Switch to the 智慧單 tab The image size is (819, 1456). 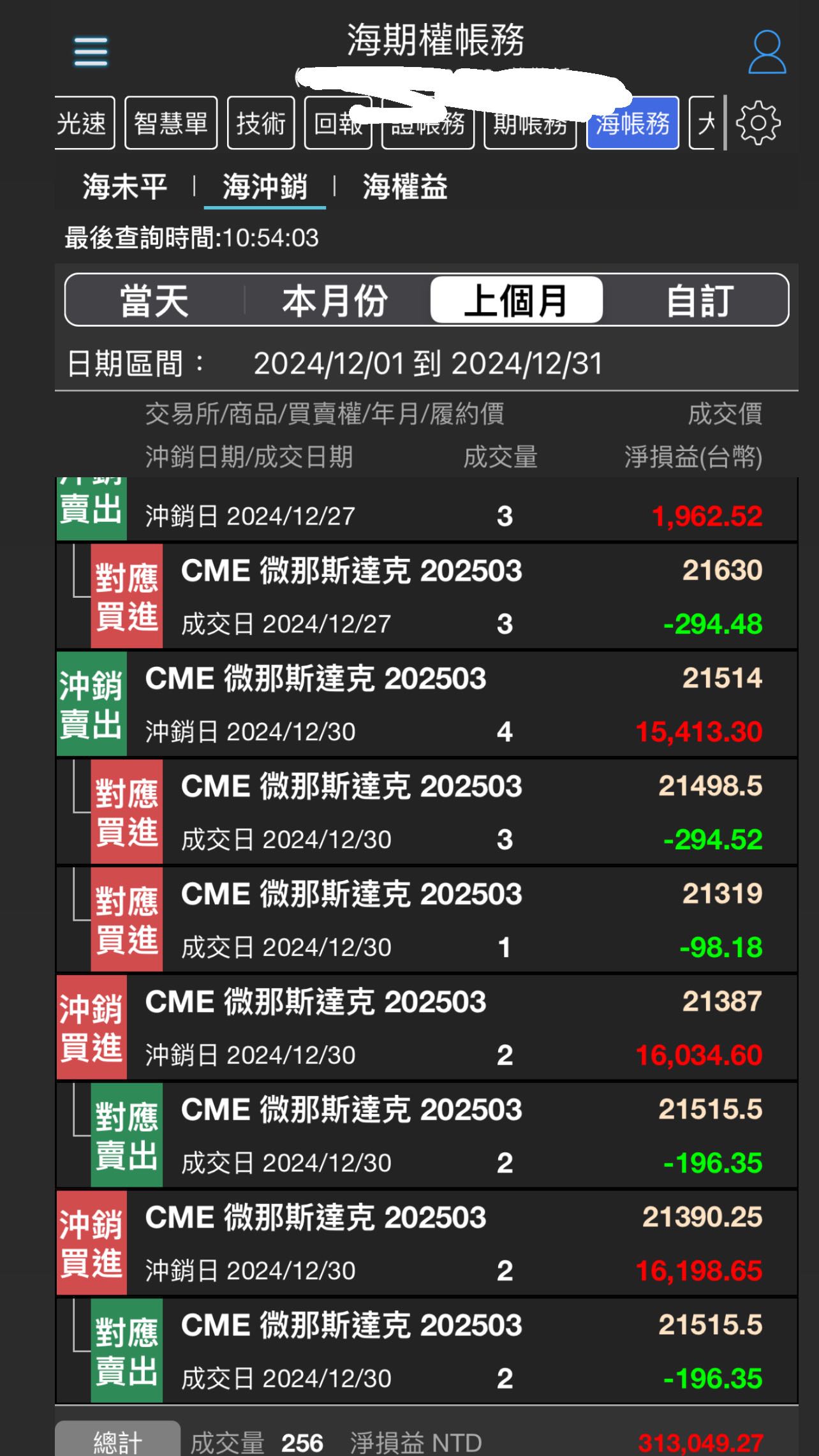[x=170, y=125]
